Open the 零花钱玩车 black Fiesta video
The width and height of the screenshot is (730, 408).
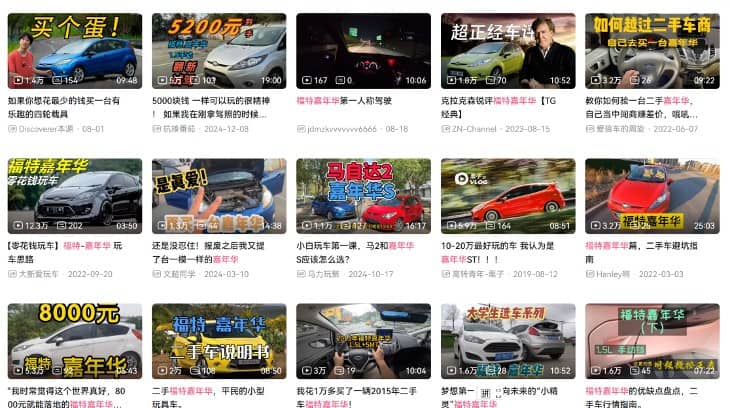[x=74, y=195]
